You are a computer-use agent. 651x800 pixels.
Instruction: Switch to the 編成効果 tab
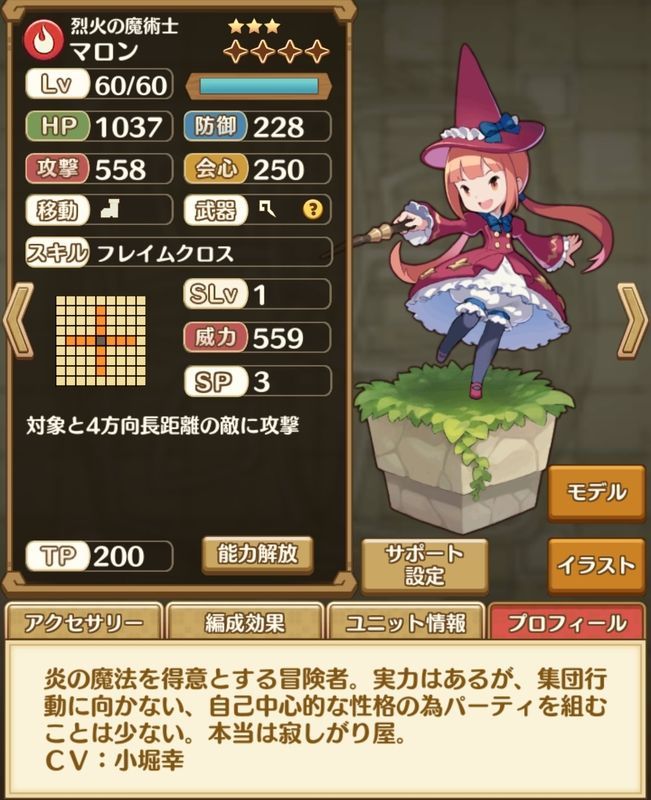tap(244, 622)
